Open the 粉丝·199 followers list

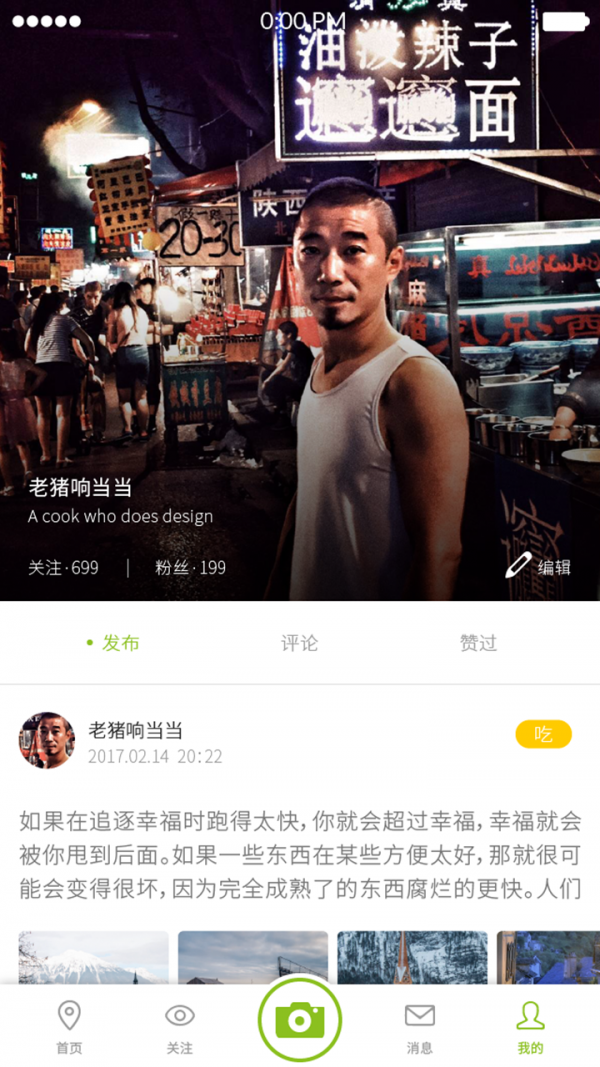(x=190, y=568)
